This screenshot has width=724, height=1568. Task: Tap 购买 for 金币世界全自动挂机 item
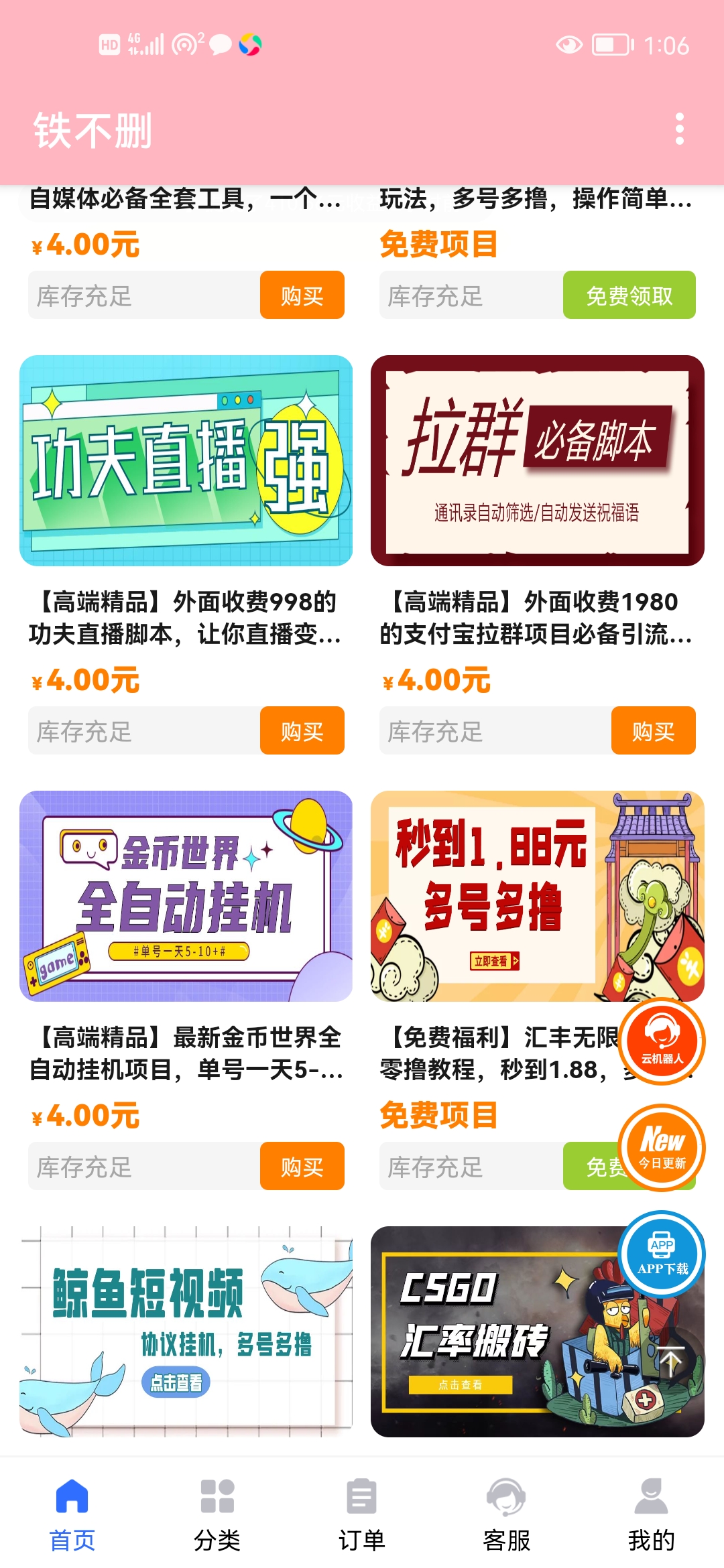tap(302, 1167)
